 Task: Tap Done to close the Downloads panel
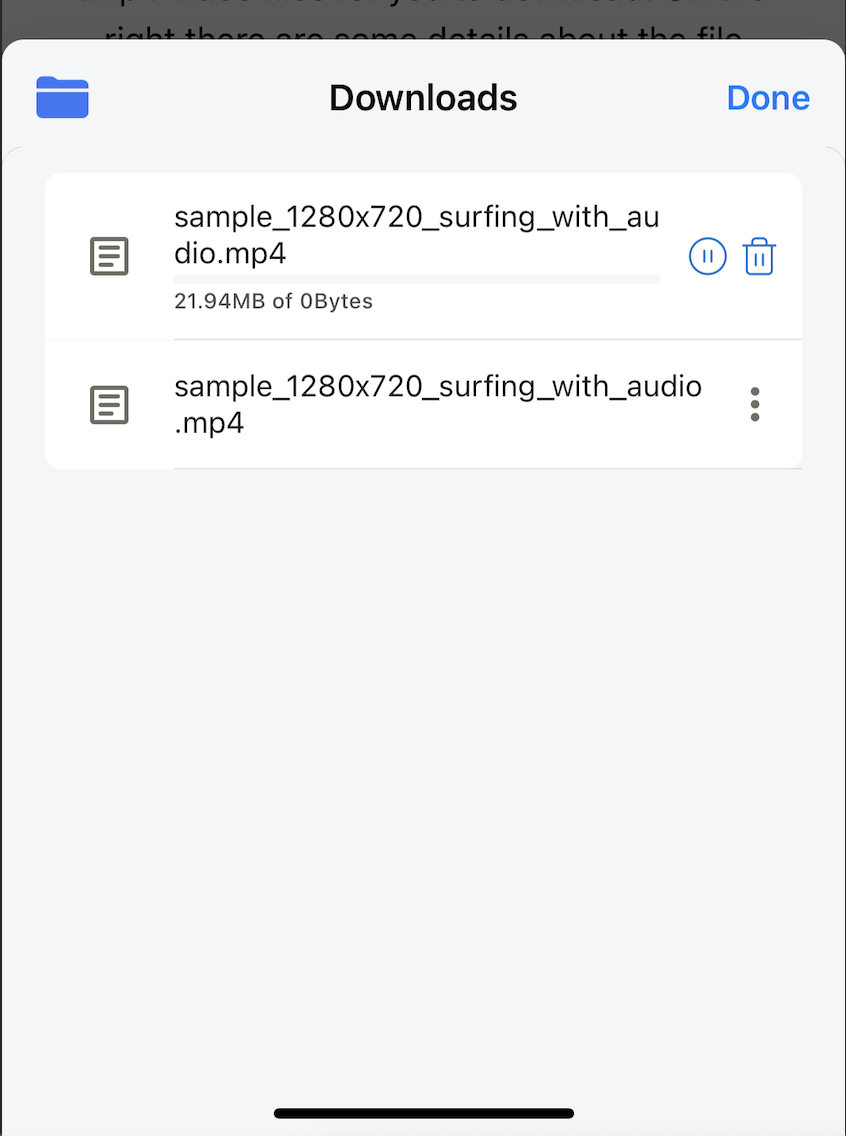pyautogui.click(x=768, y=97)
